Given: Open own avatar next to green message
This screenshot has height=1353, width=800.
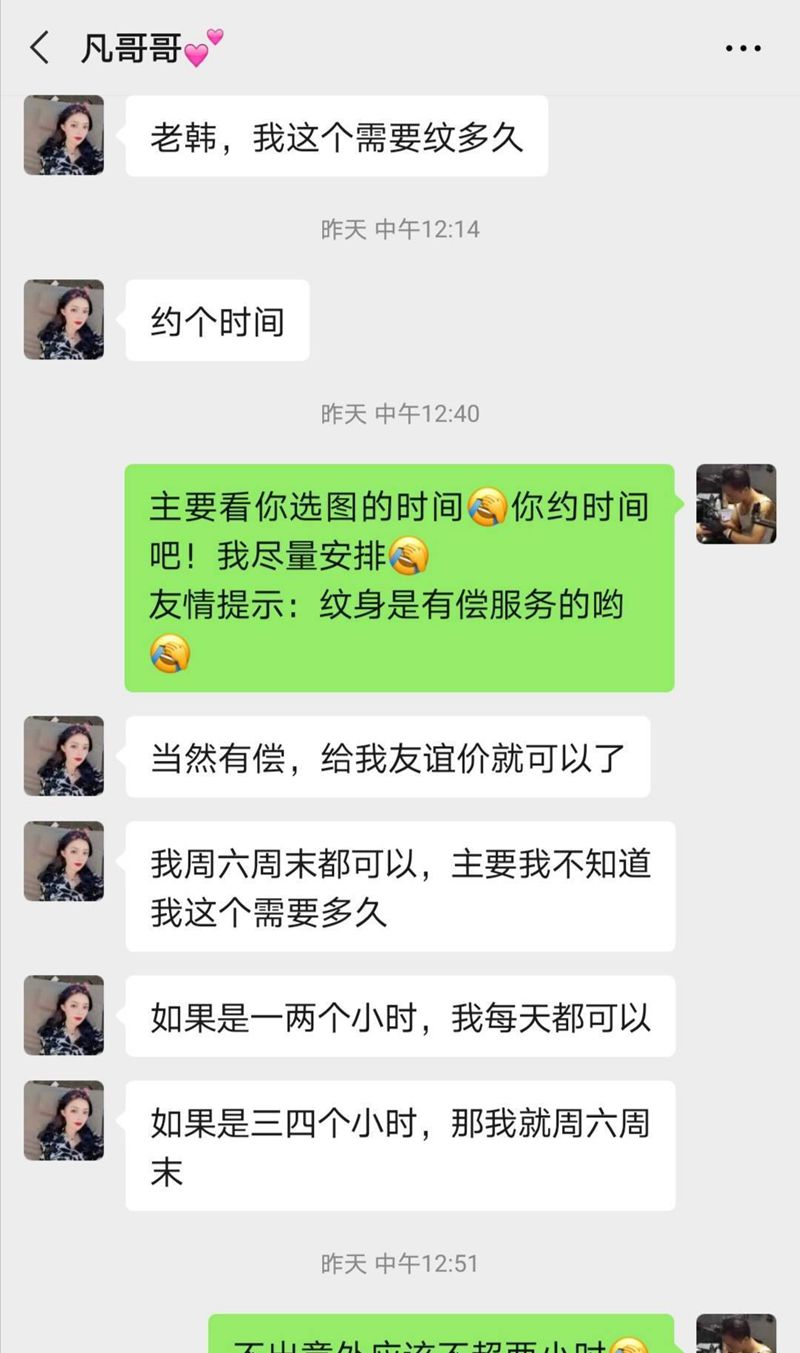Looking at the screenshot, I should click(736, 504).
